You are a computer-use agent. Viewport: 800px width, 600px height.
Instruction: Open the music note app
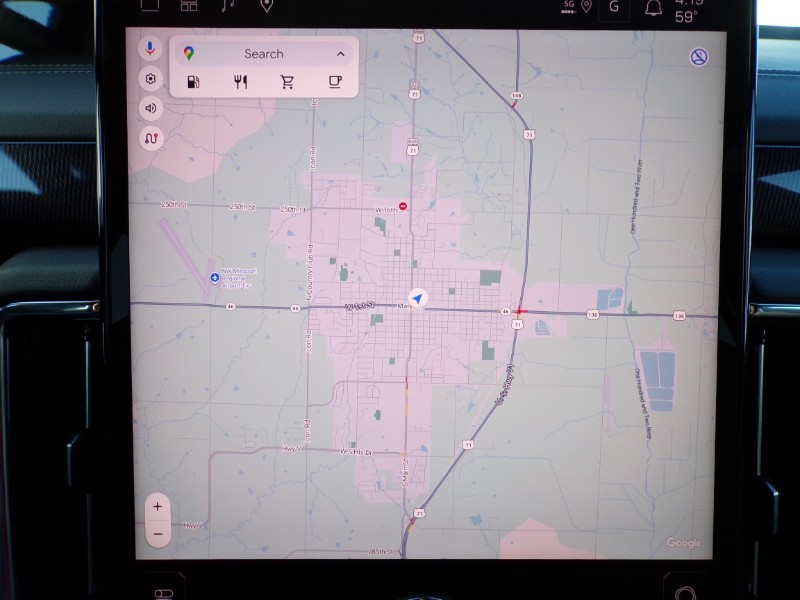coord(227,5)
